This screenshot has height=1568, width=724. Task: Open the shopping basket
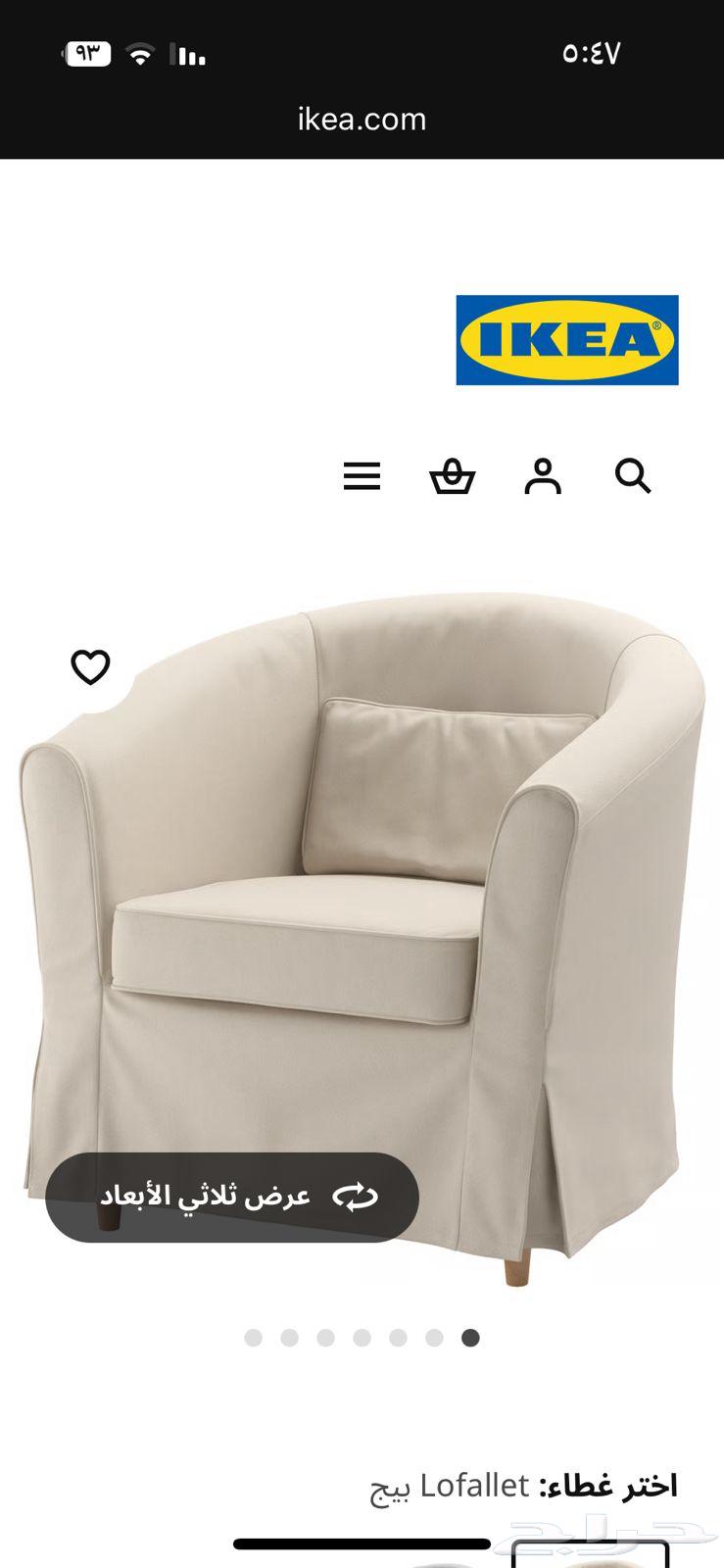click(452, 477)
